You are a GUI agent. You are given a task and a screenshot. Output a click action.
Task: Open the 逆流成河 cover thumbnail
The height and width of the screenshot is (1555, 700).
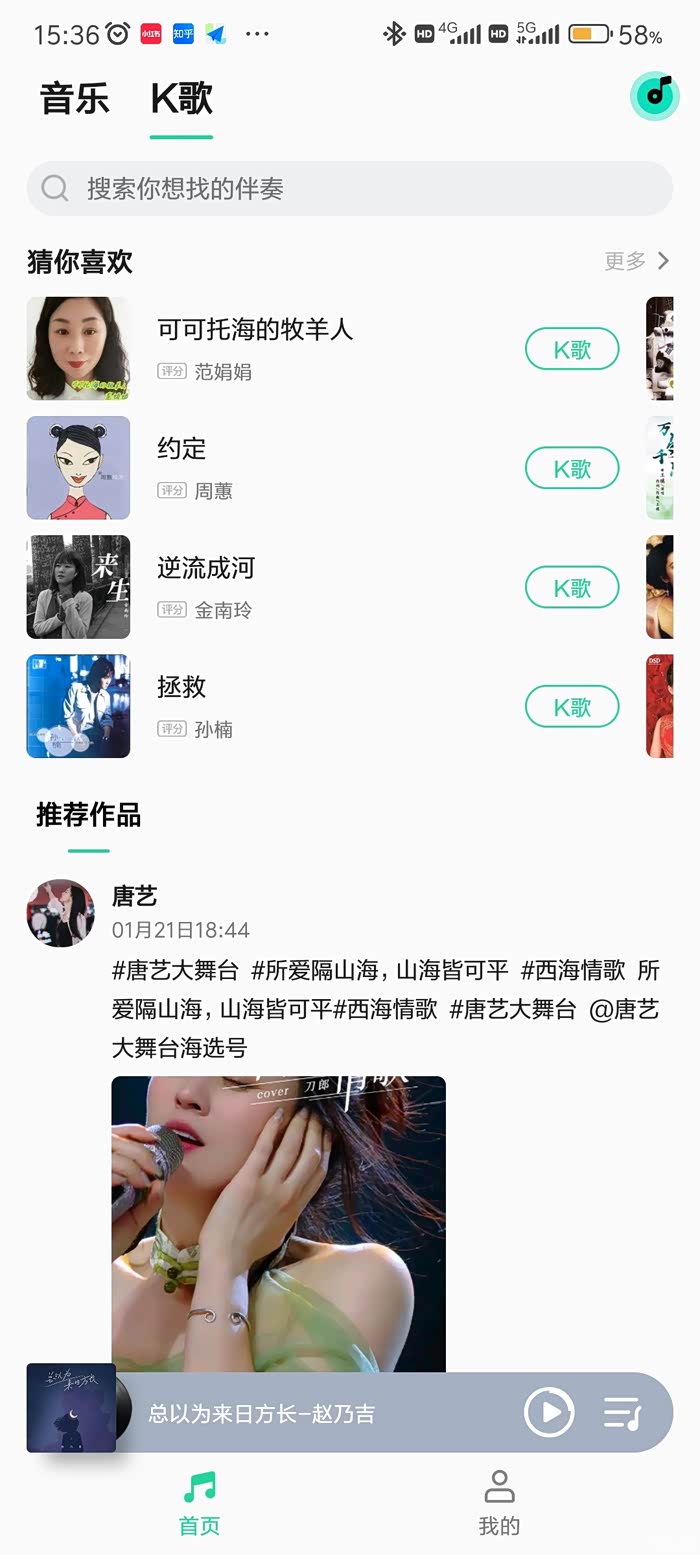78,587
